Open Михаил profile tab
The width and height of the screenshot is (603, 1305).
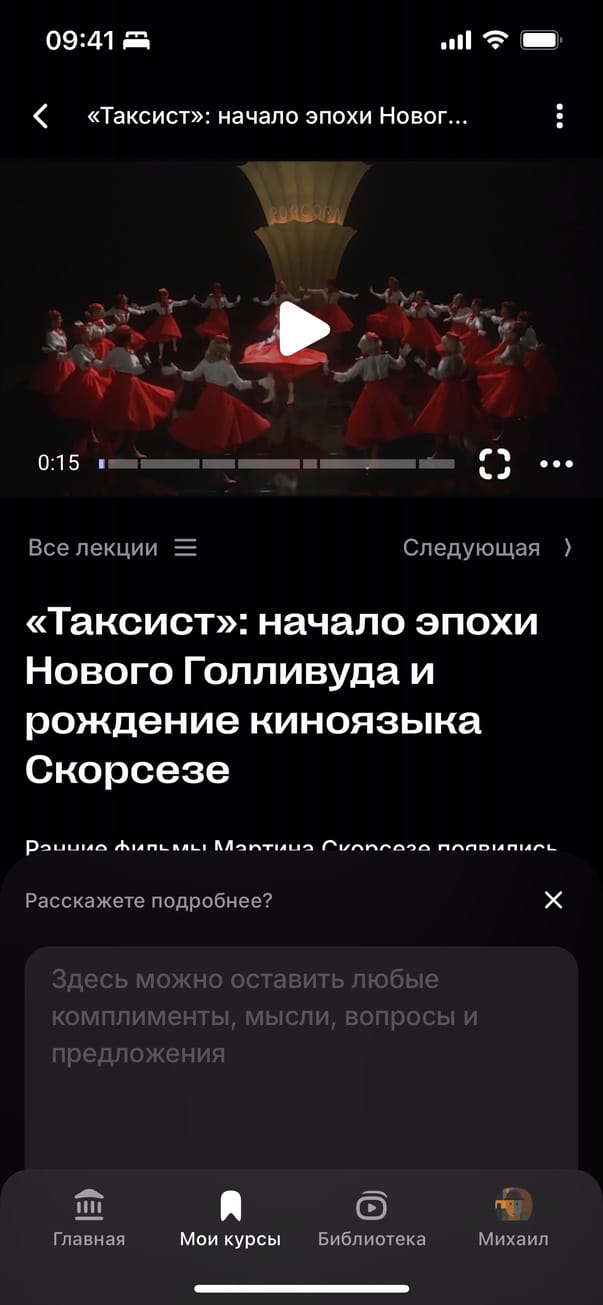tap(513, 1219)
